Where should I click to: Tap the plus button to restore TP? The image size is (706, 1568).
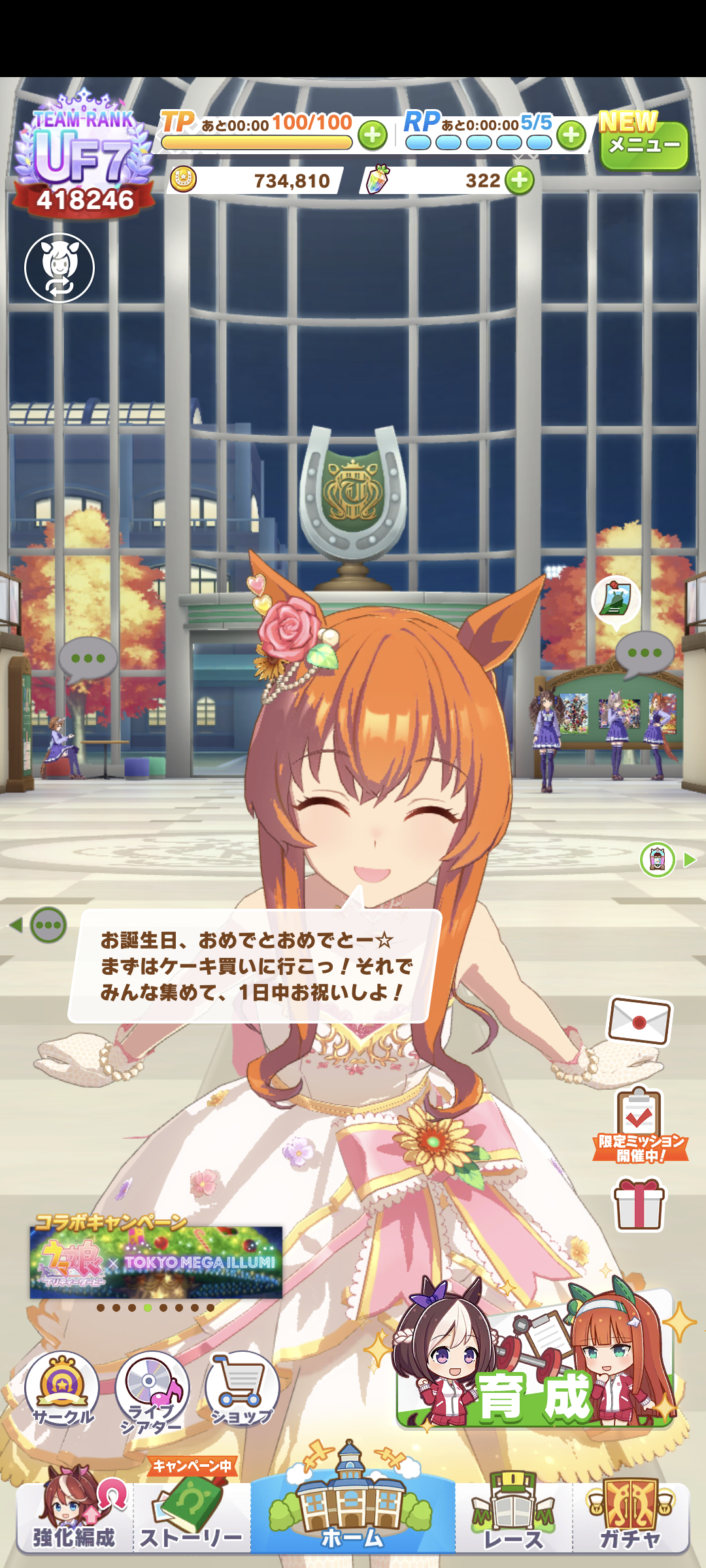[373, 136]
